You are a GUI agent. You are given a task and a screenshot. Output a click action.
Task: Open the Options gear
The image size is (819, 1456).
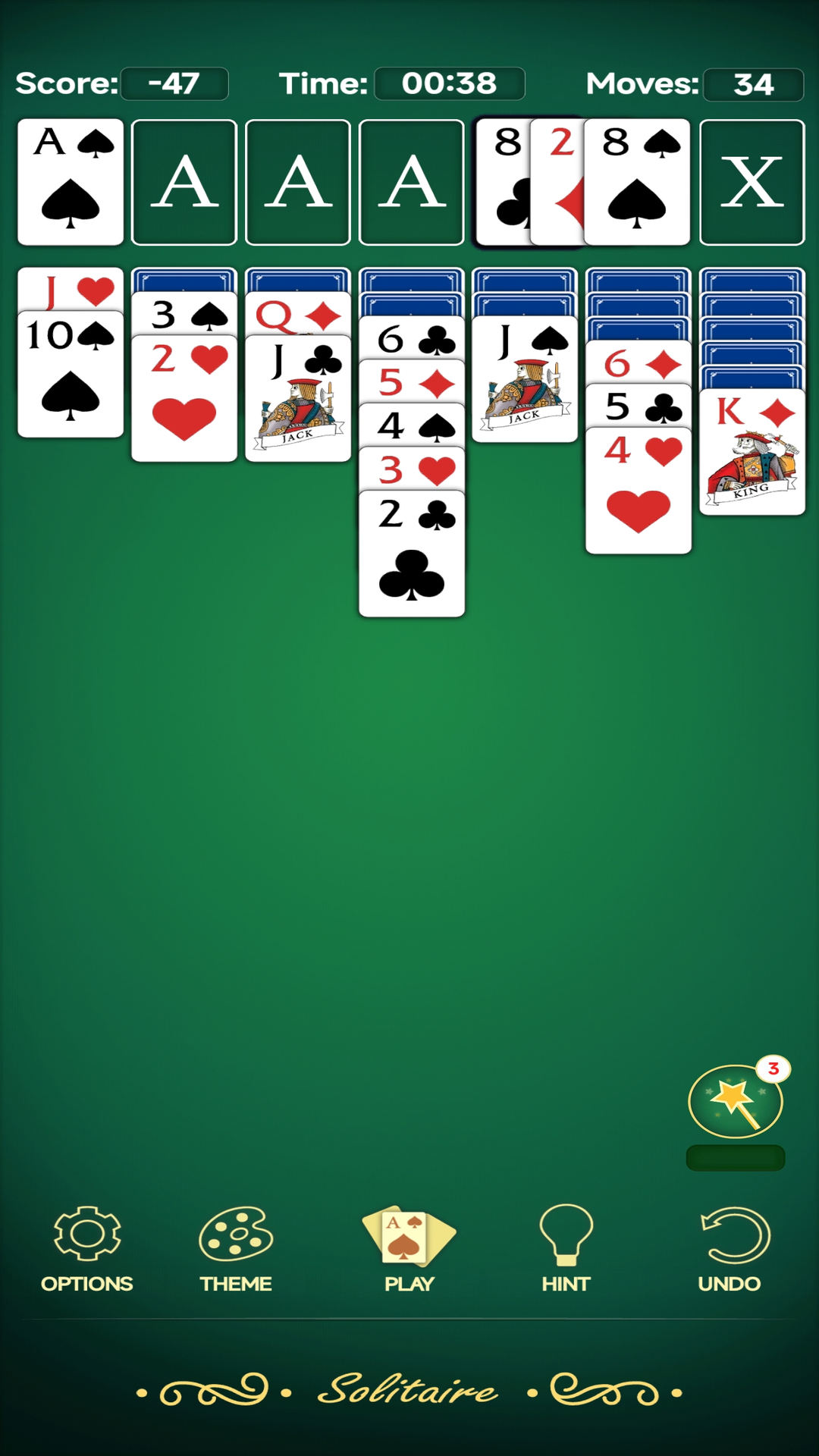(x=86, y=1249)
